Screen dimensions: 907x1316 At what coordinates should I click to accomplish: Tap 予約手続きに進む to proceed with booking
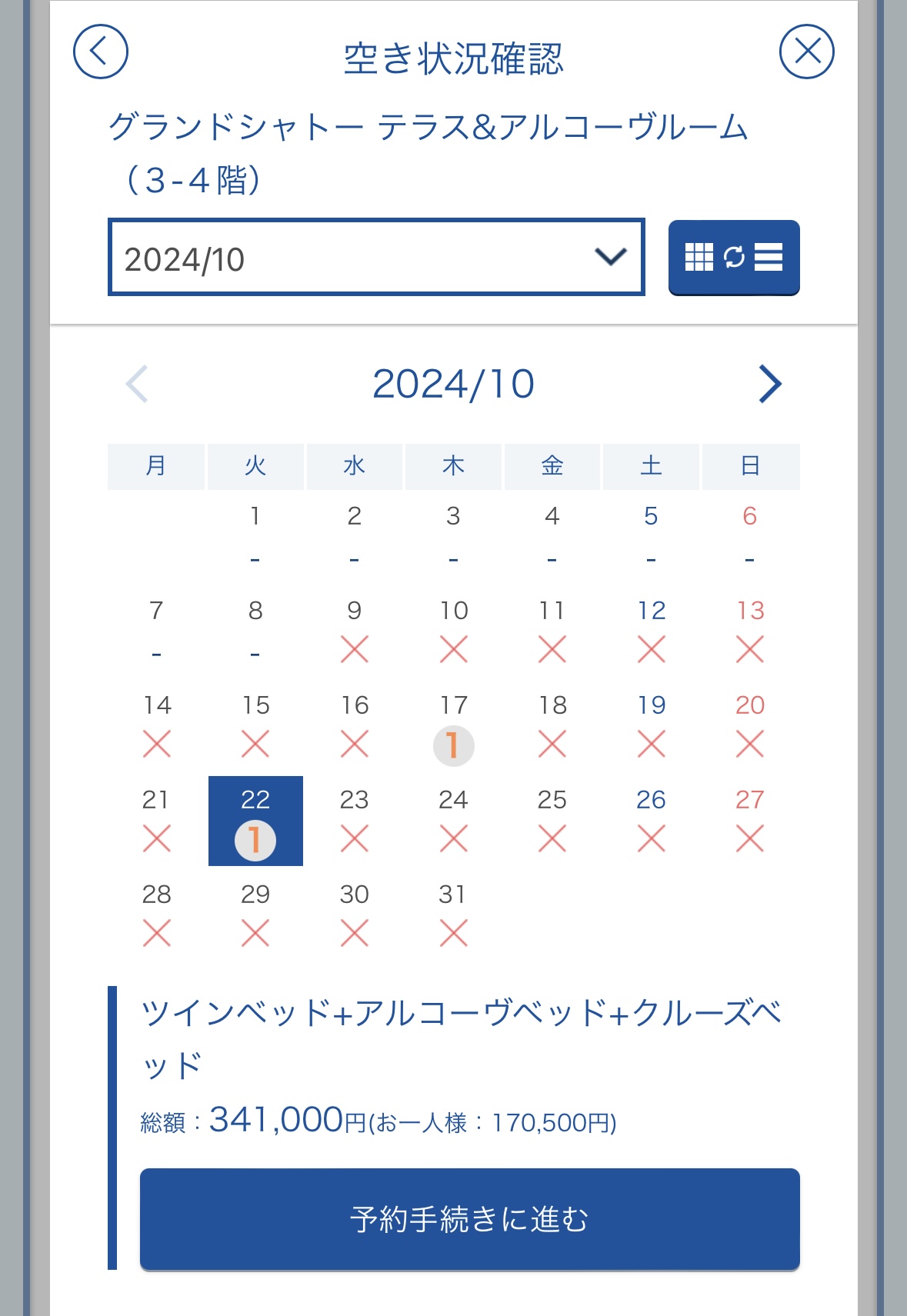(x=469, y=1219)
